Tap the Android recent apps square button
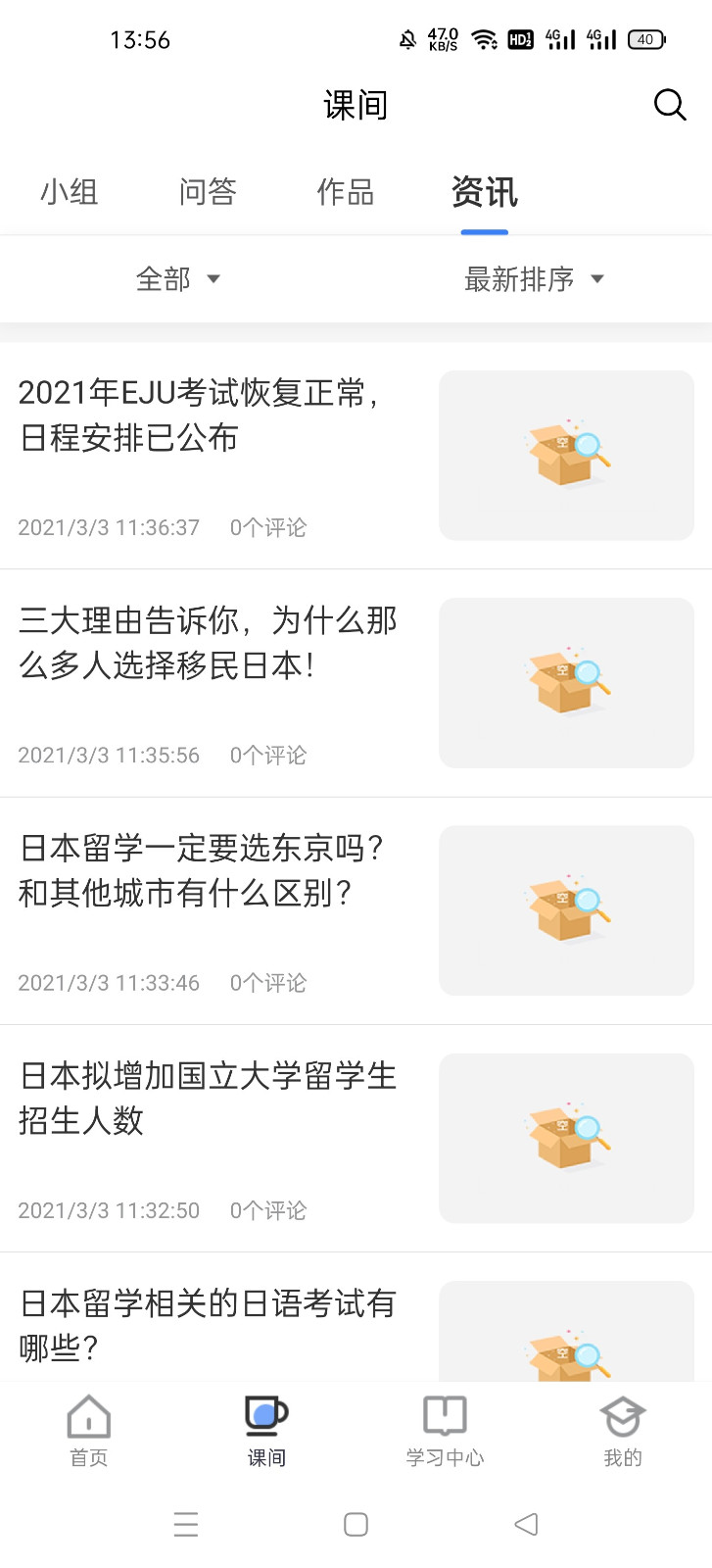The width and height of the screenshot is (712, 1568). click(355, 1524)
